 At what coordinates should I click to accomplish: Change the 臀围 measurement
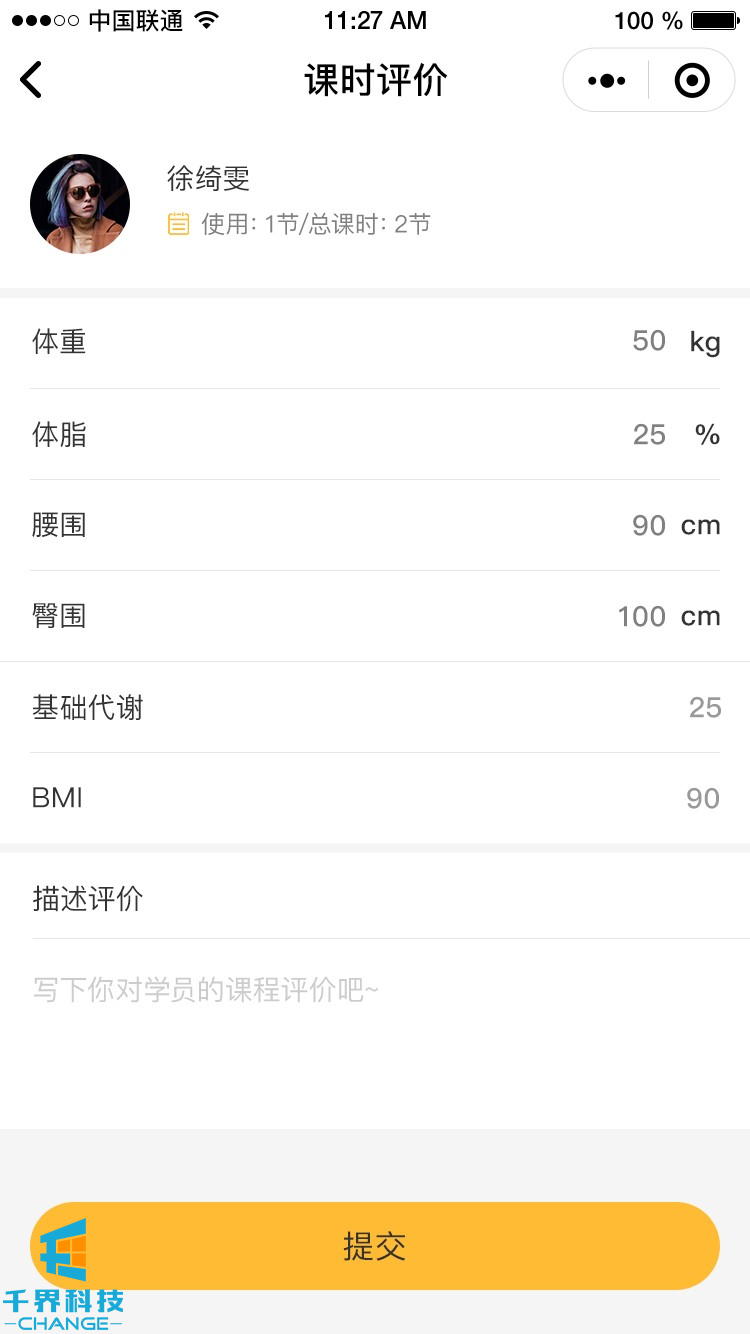tap(642, 616)
